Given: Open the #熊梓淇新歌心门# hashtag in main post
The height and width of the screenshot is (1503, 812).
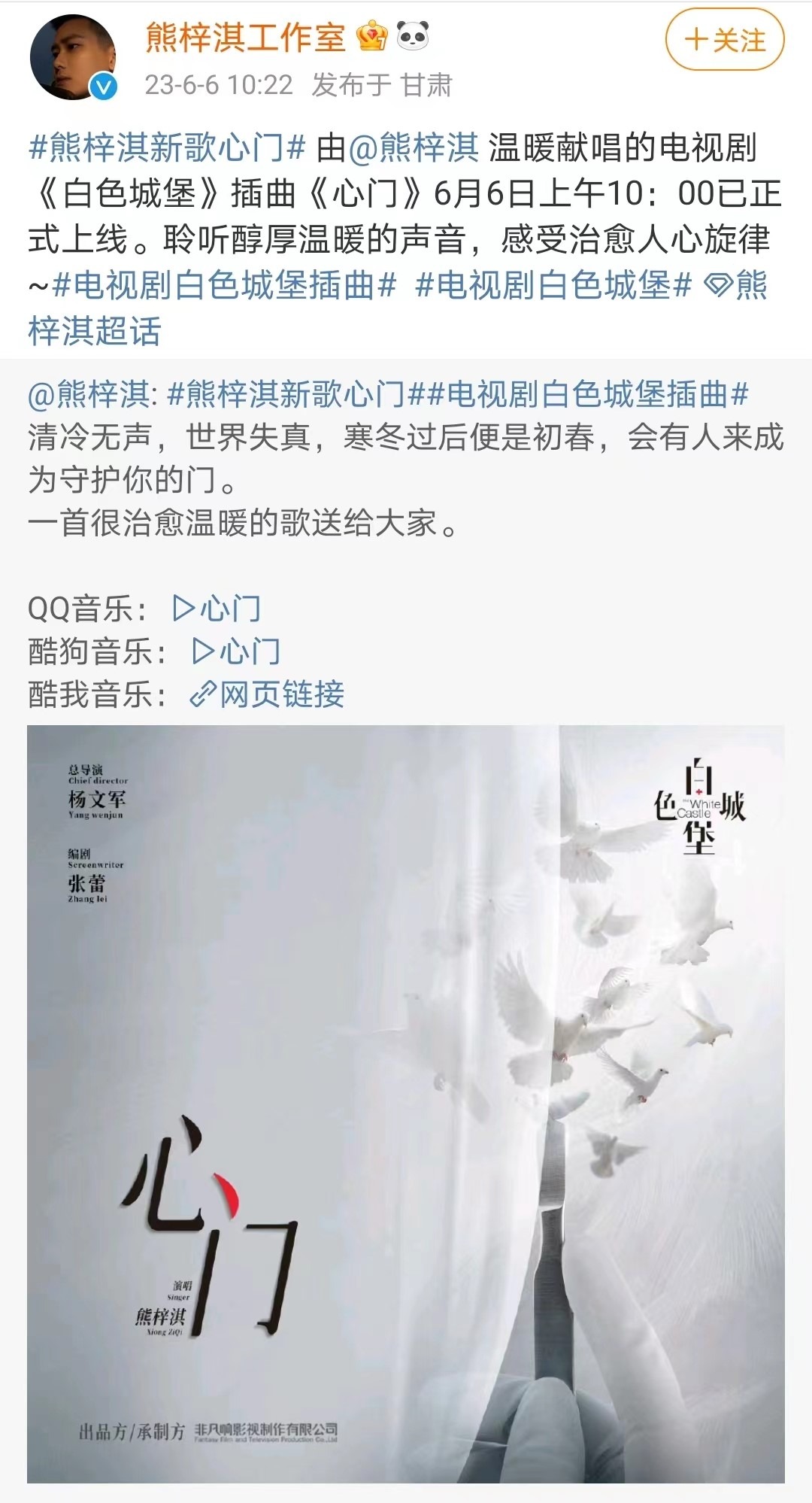Looking at the screenshot, I should 166,147.
